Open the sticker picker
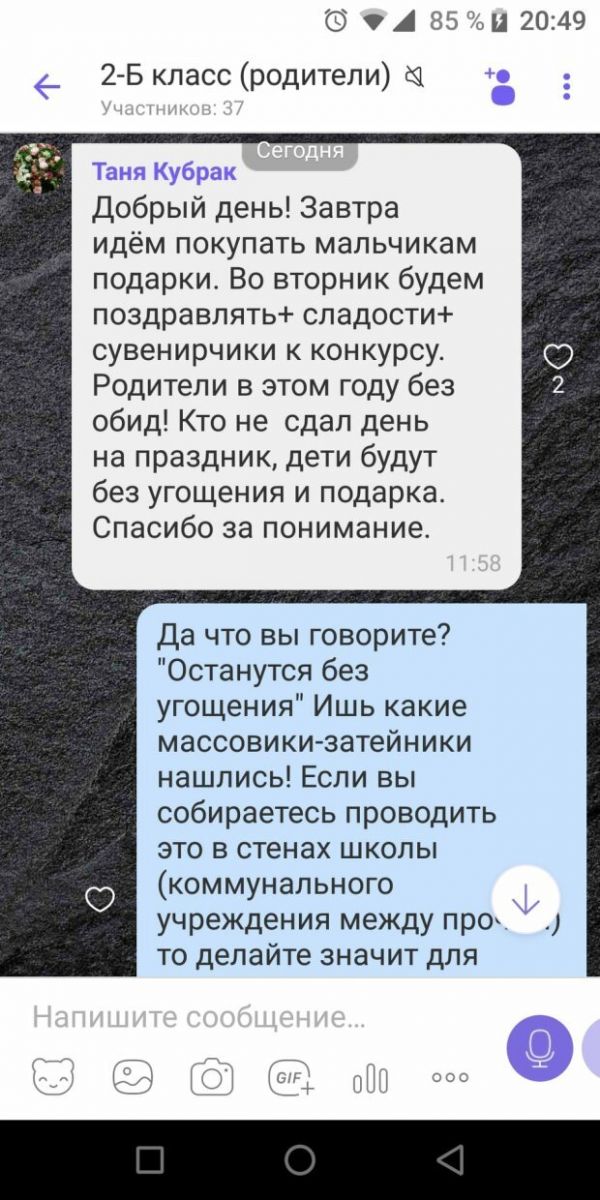The image size is (600, 1200). tap(52, 1077)
